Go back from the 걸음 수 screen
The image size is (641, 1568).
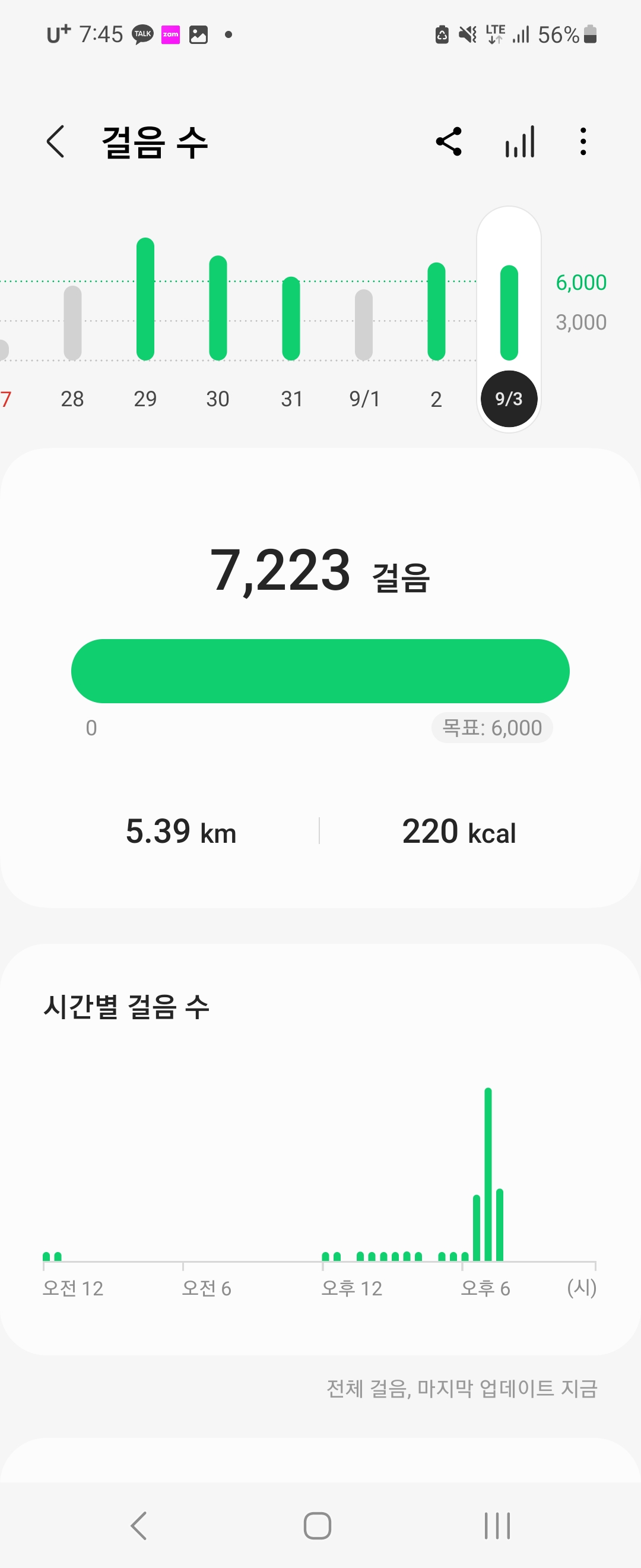click(55, 142)
